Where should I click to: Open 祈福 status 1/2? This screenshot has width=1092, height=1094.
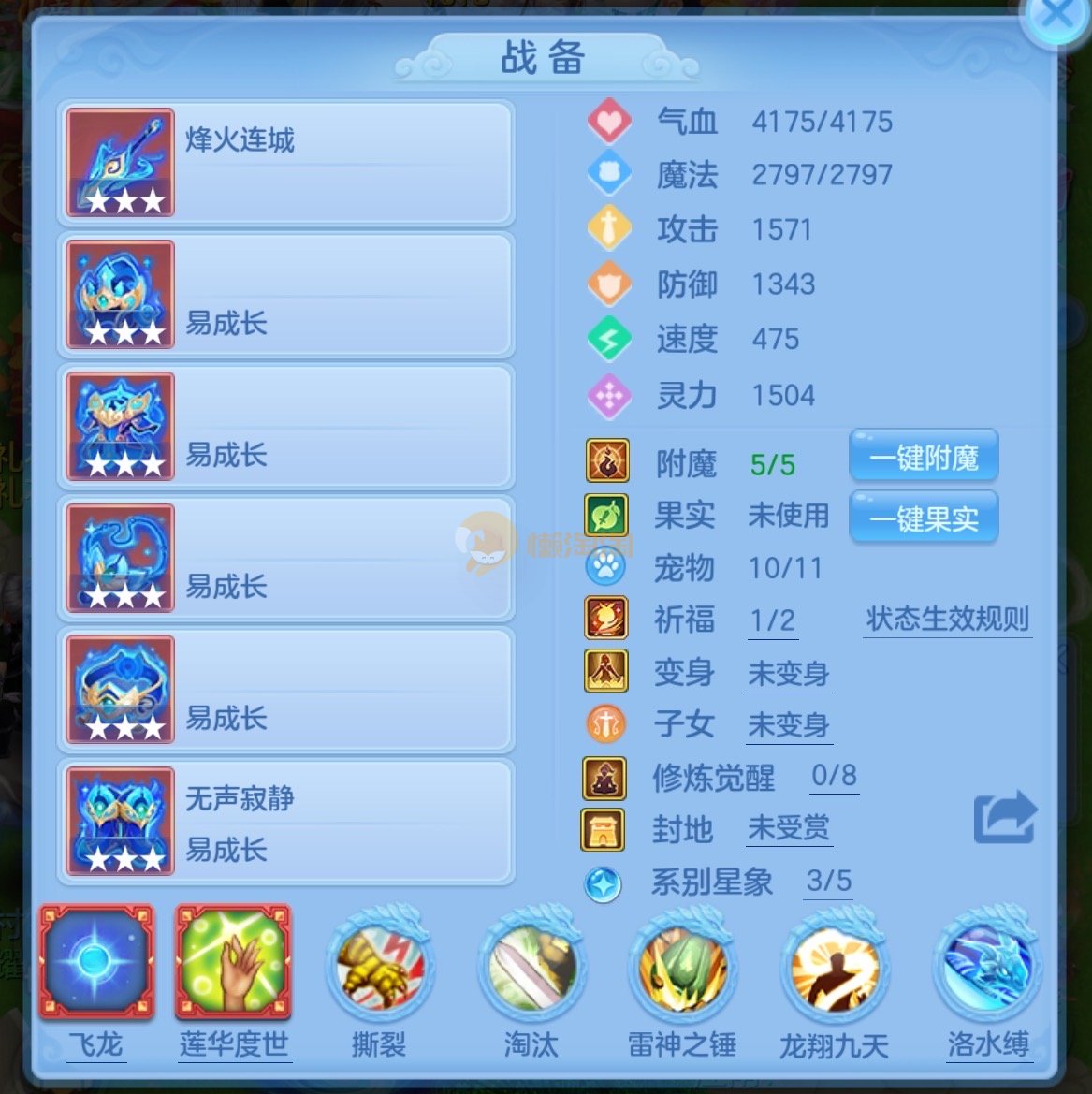click(x=772, y=620)
